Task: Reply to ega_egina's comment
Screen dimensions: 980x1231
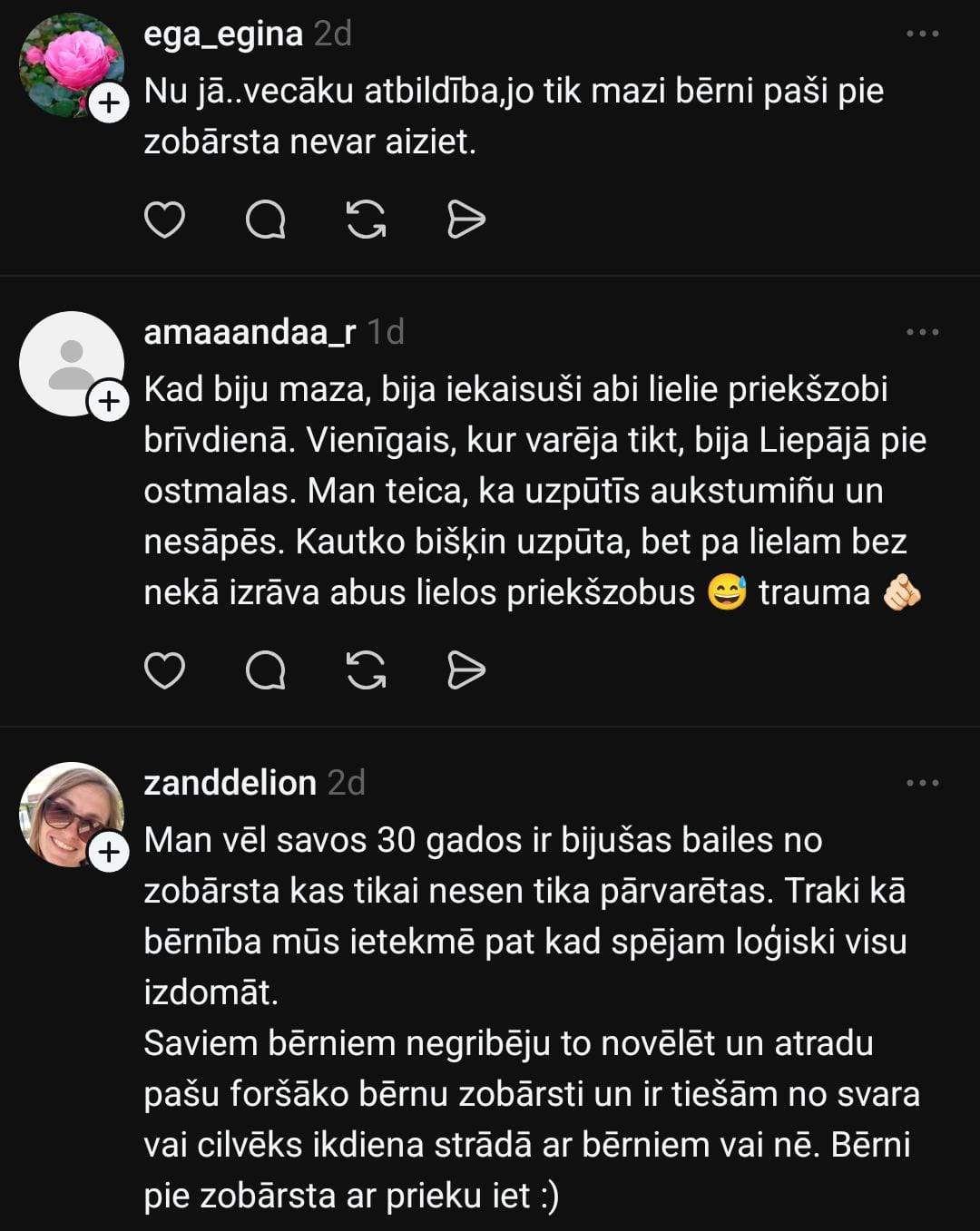Action: coord(265,220)
